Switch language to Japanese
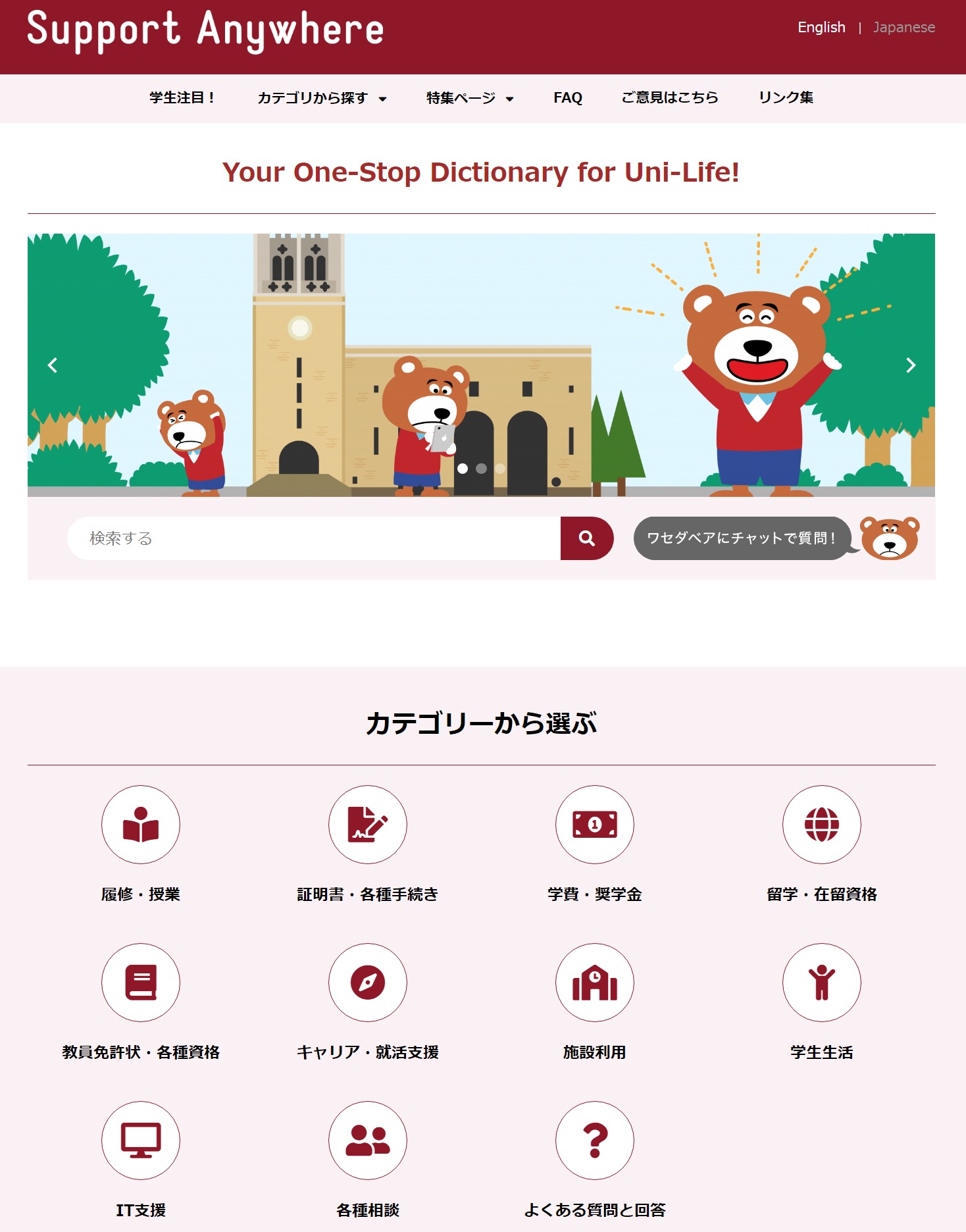 [903, 28]
